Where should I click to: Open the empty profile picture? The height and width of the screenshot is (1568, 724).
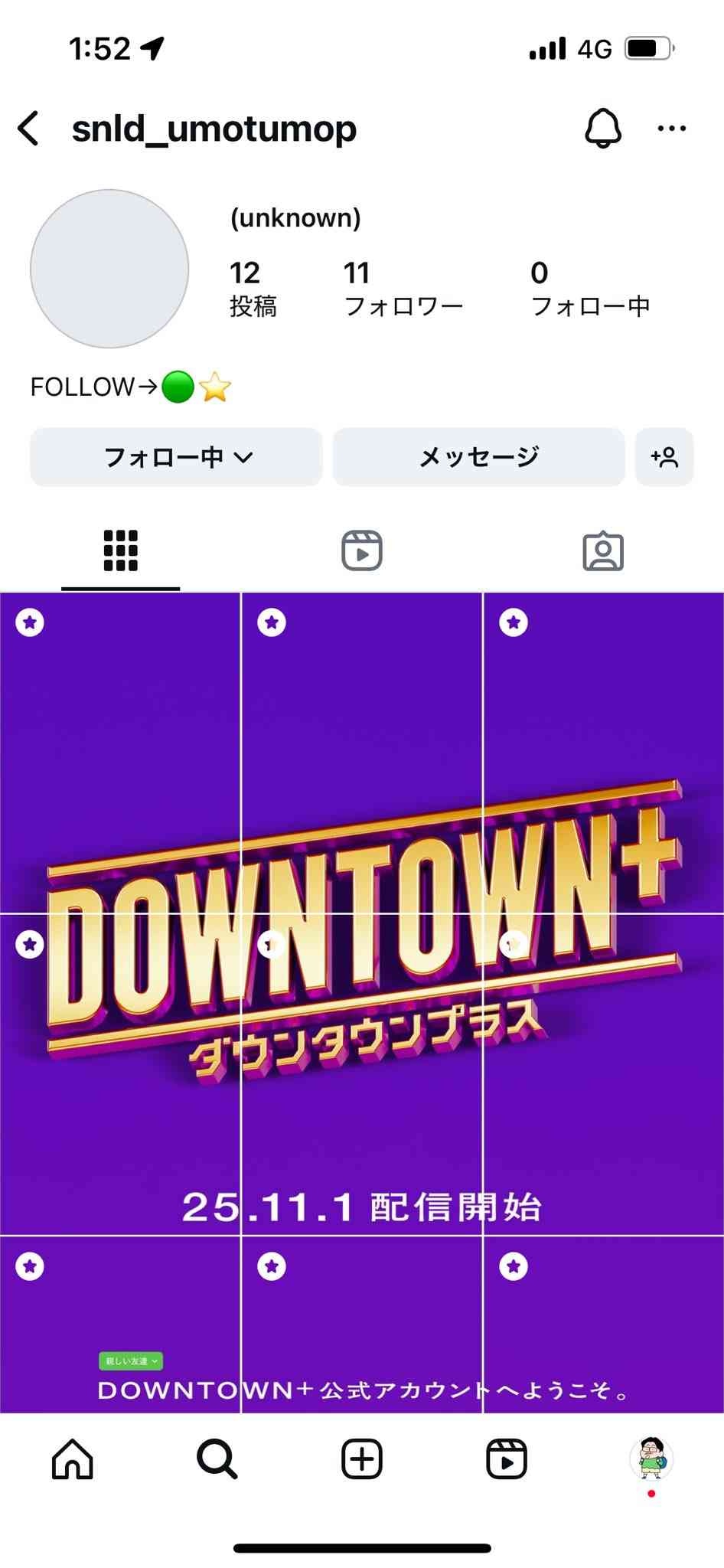pyautogui.click(x=109, y=269)
